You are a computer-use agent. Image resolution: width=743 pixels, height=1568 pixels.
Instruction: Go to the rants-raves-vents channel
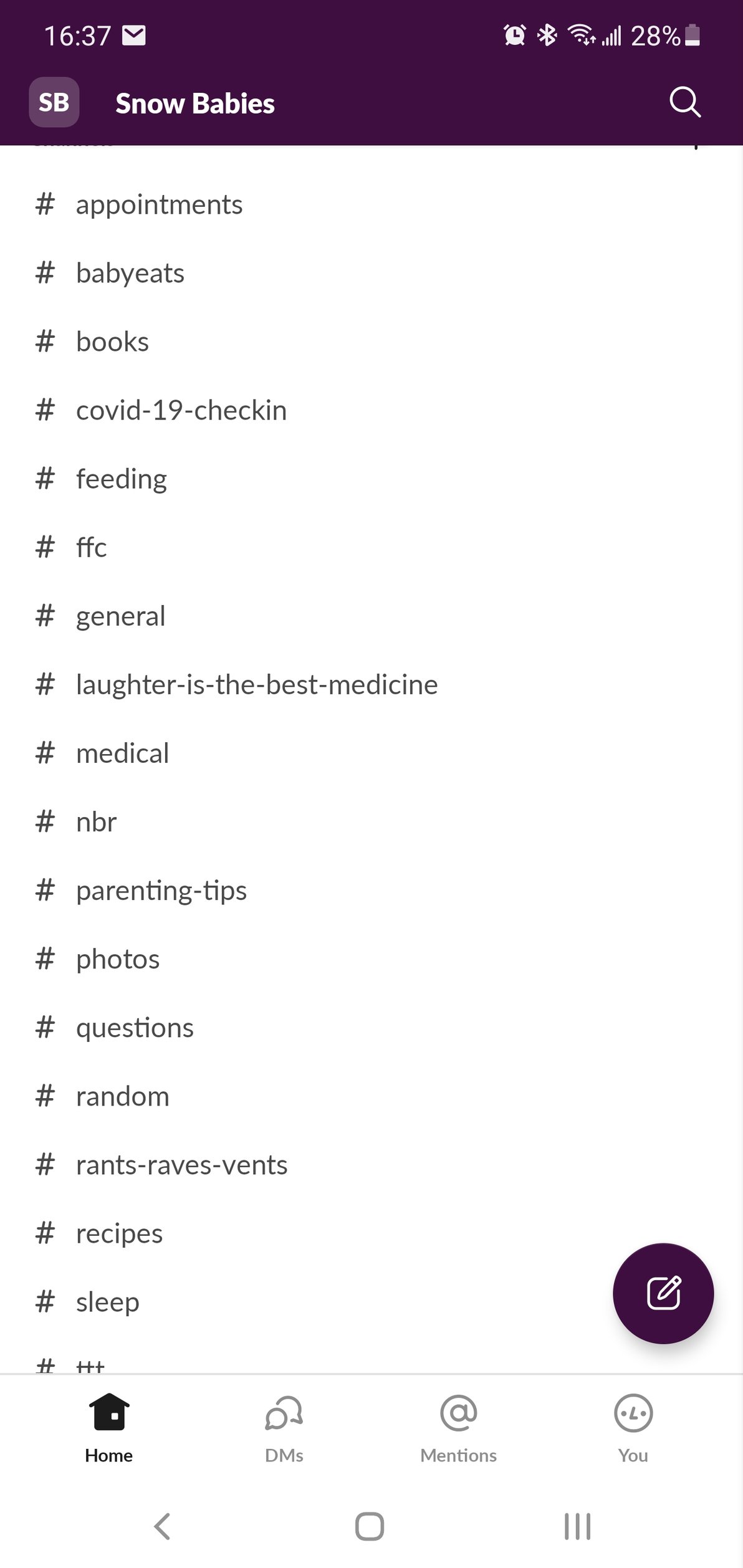371,1164
